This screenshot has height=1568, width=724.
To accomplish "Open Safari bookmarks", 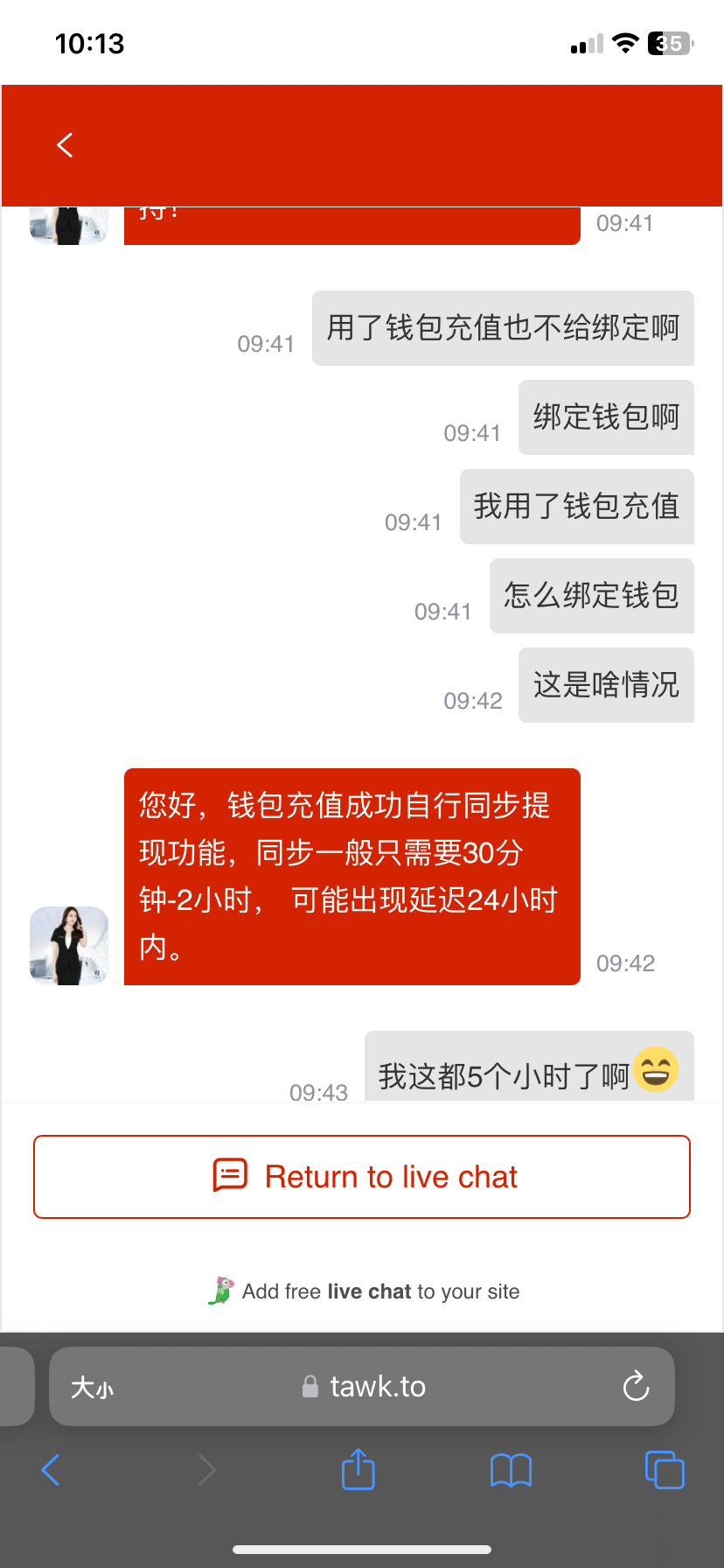I will click(511, 1470).
